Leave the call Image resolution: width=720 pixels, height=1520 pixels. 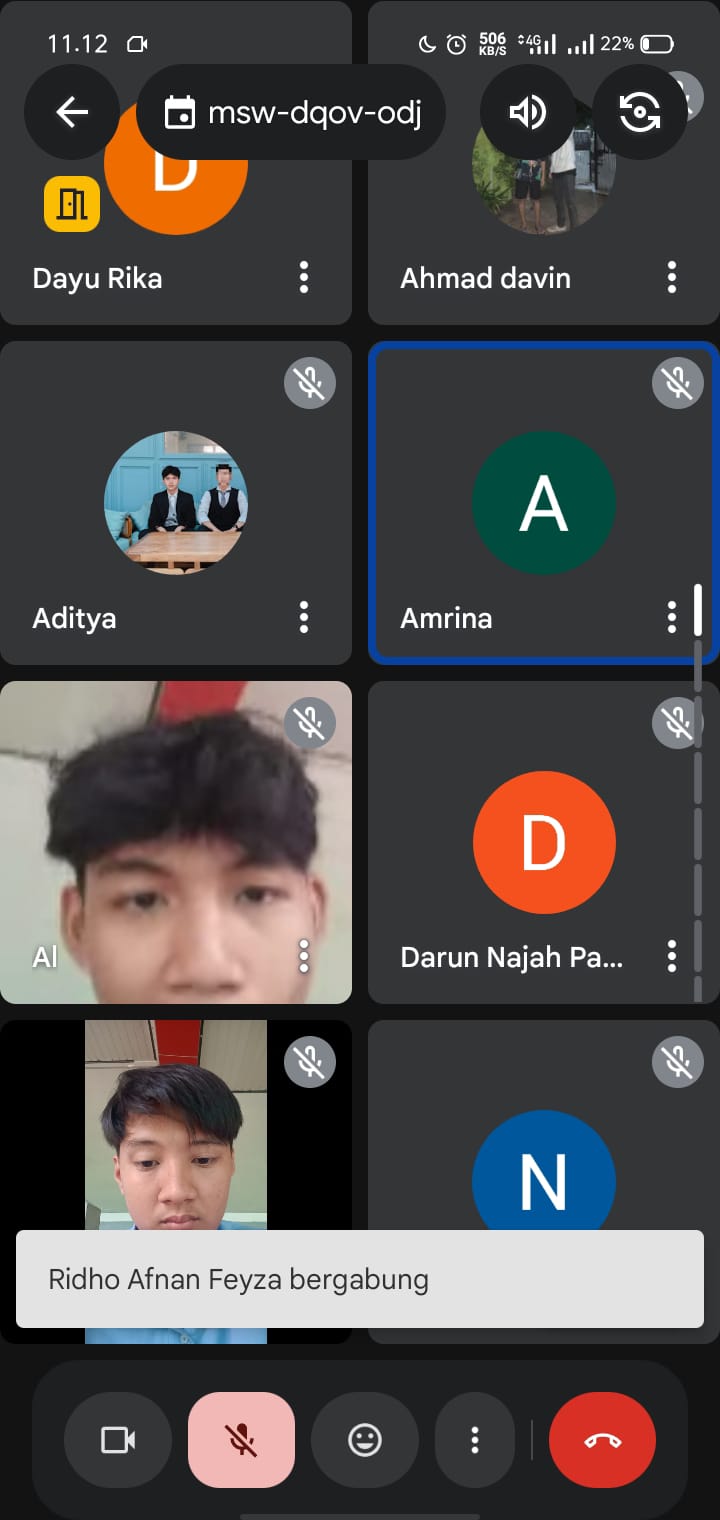click(602, 1440)
